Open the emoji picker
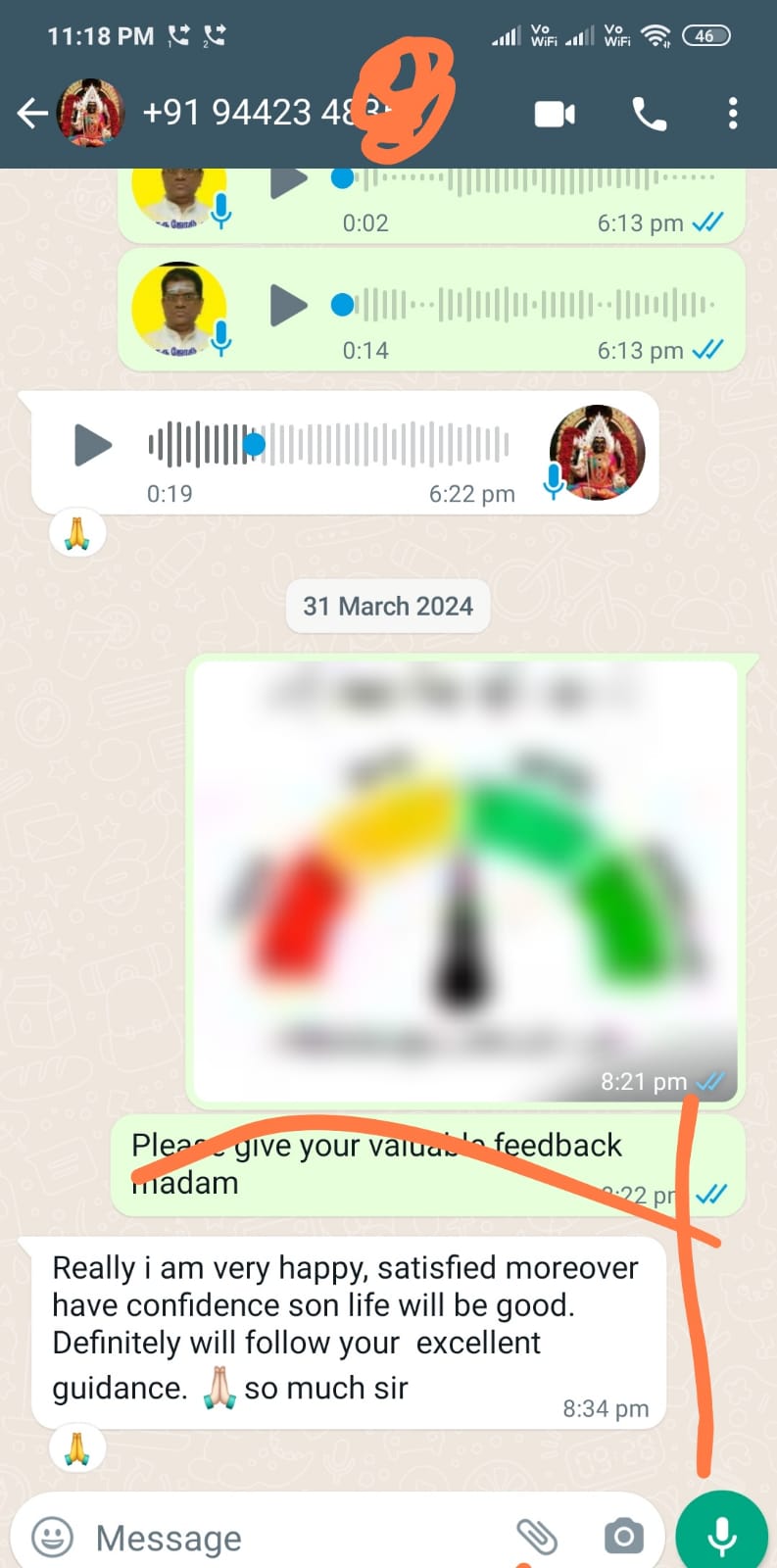The image size is (777, 1568). (53, 1537)
